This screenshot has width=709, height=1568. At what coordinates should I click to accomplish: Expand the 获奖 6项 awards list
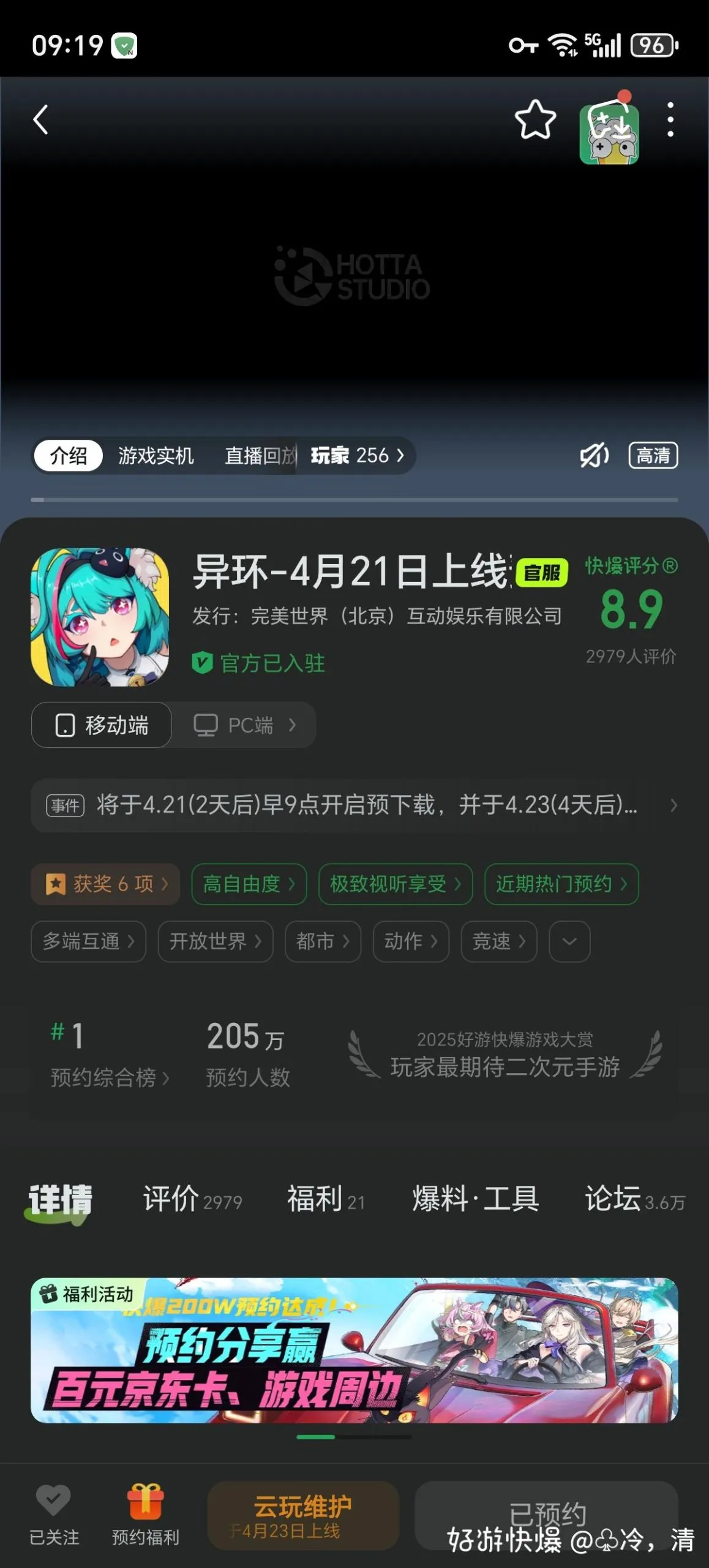pos(105,884)
